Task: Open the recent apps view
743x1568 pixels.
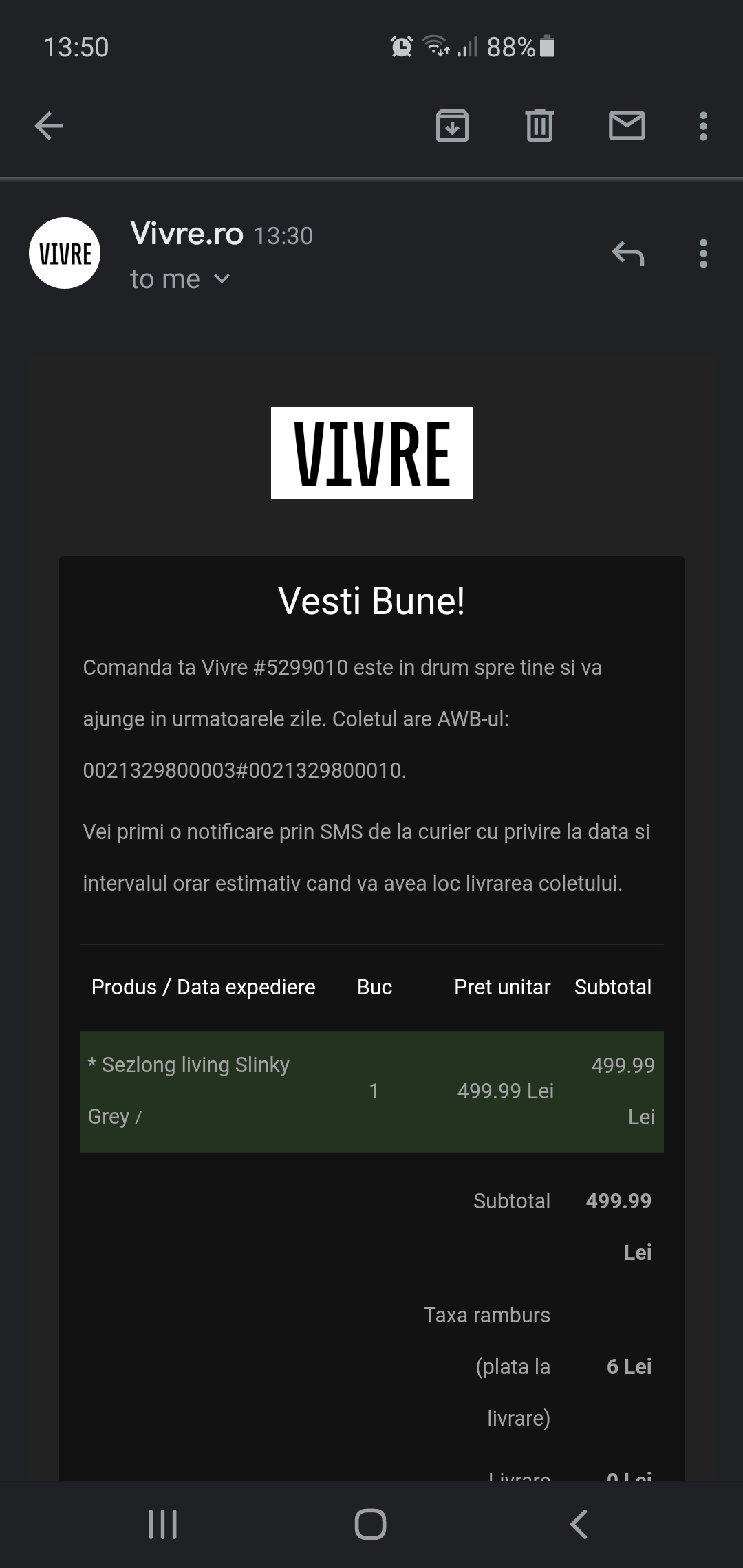Action: coord(163,1524)
